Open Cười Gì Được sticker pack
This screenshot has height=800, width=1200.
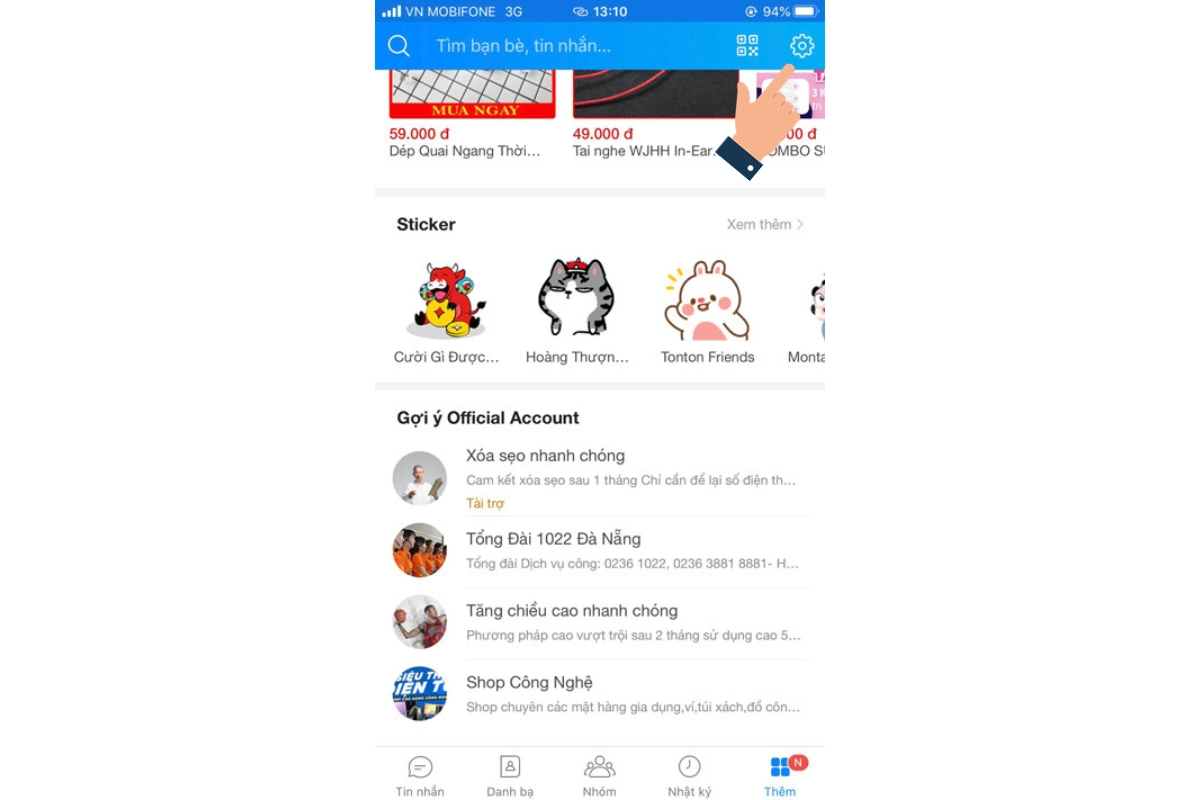point(446,312)
